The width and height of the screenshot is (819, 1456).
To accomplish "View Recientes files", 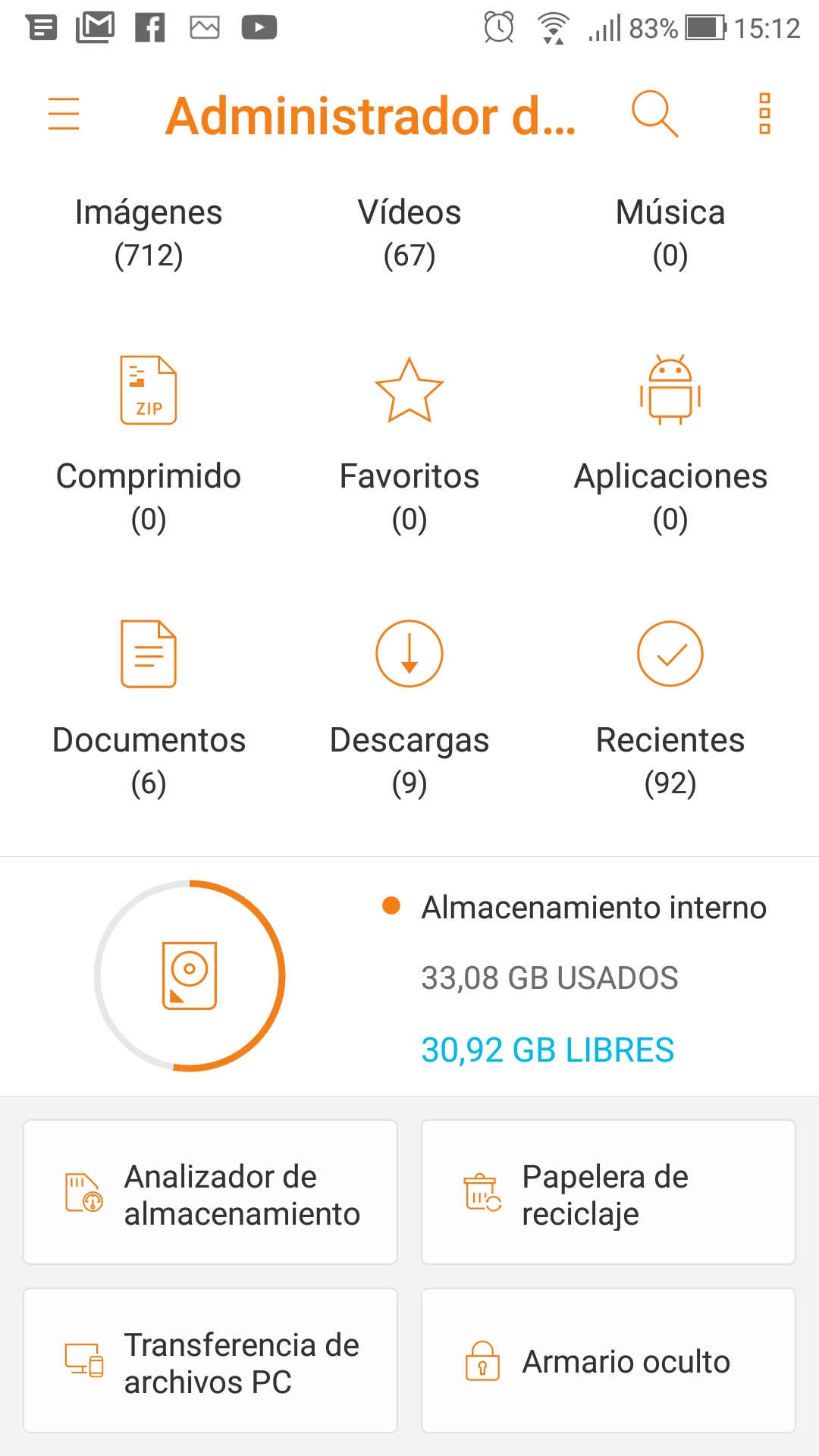I will coord(670,708).
